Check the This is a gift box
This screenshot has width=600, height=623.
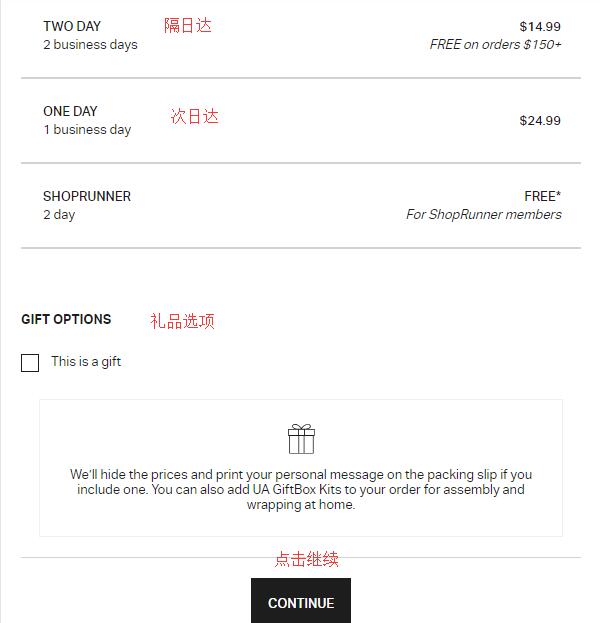point(30,362)
